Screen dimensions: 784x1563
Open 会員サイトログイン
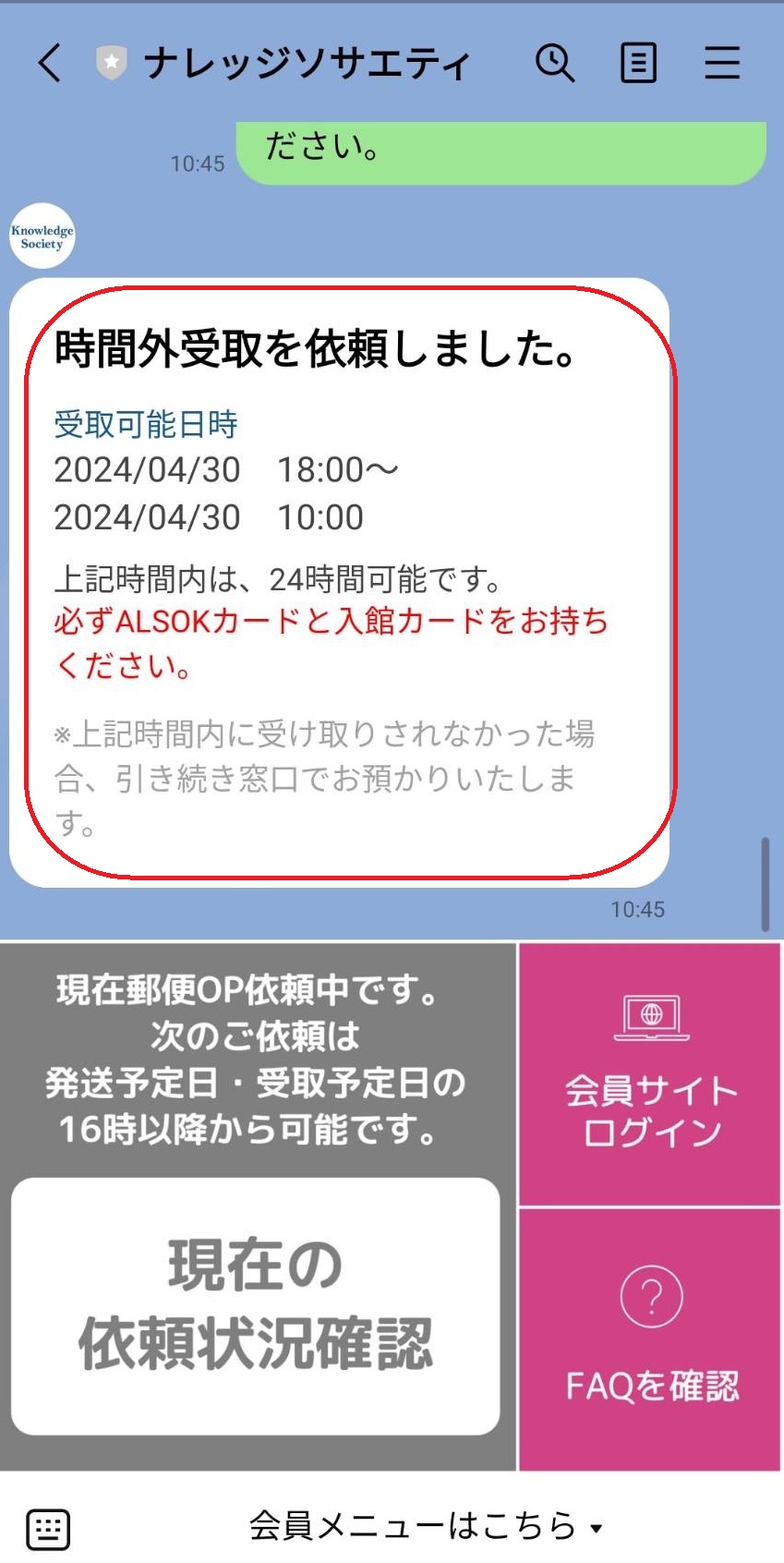tap(650, 1075)
